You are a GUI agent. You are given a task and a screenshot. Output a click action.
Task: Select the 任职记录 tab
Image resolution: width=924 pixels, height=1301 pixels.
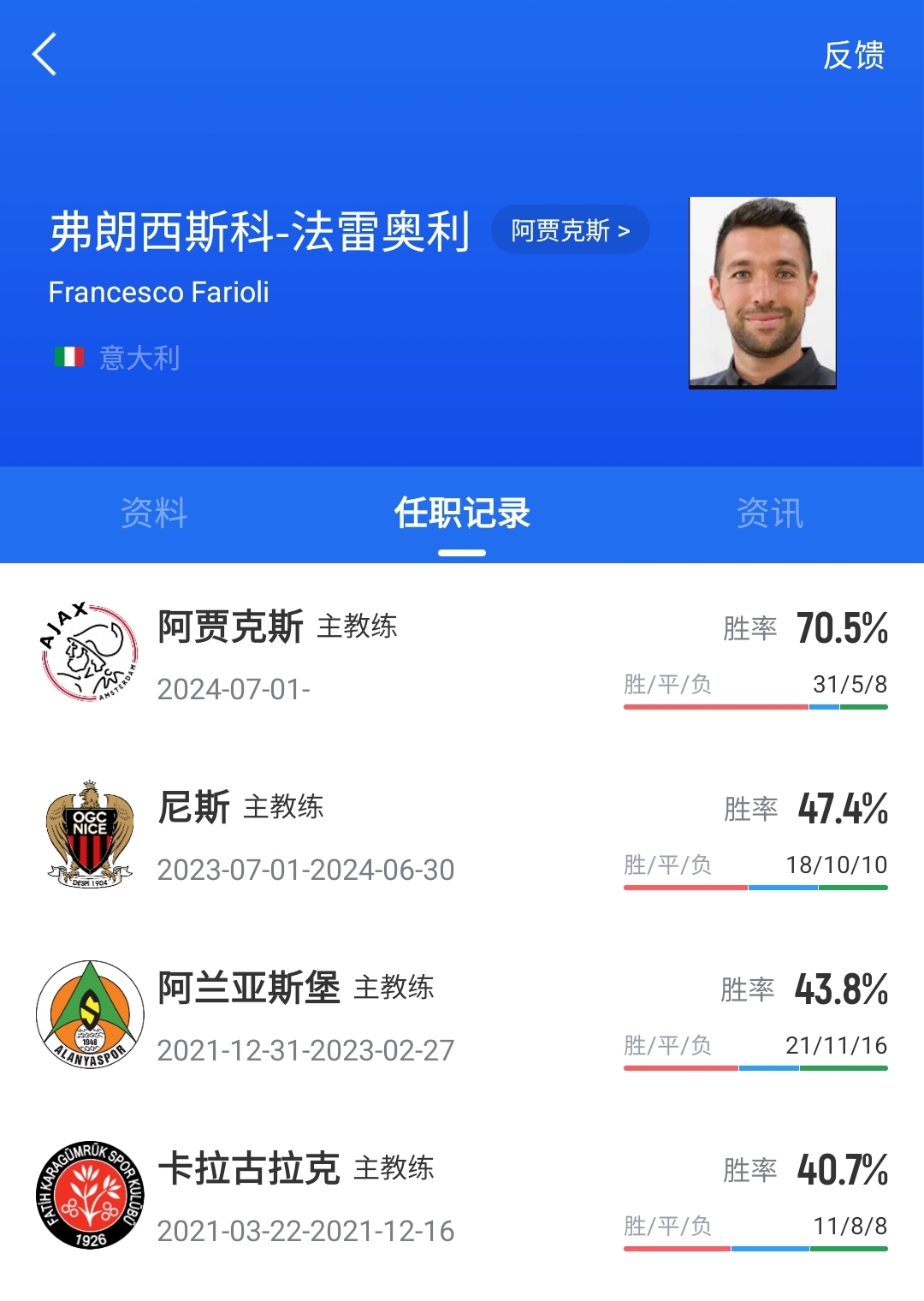pyautogui.click(x=462, y=514)
